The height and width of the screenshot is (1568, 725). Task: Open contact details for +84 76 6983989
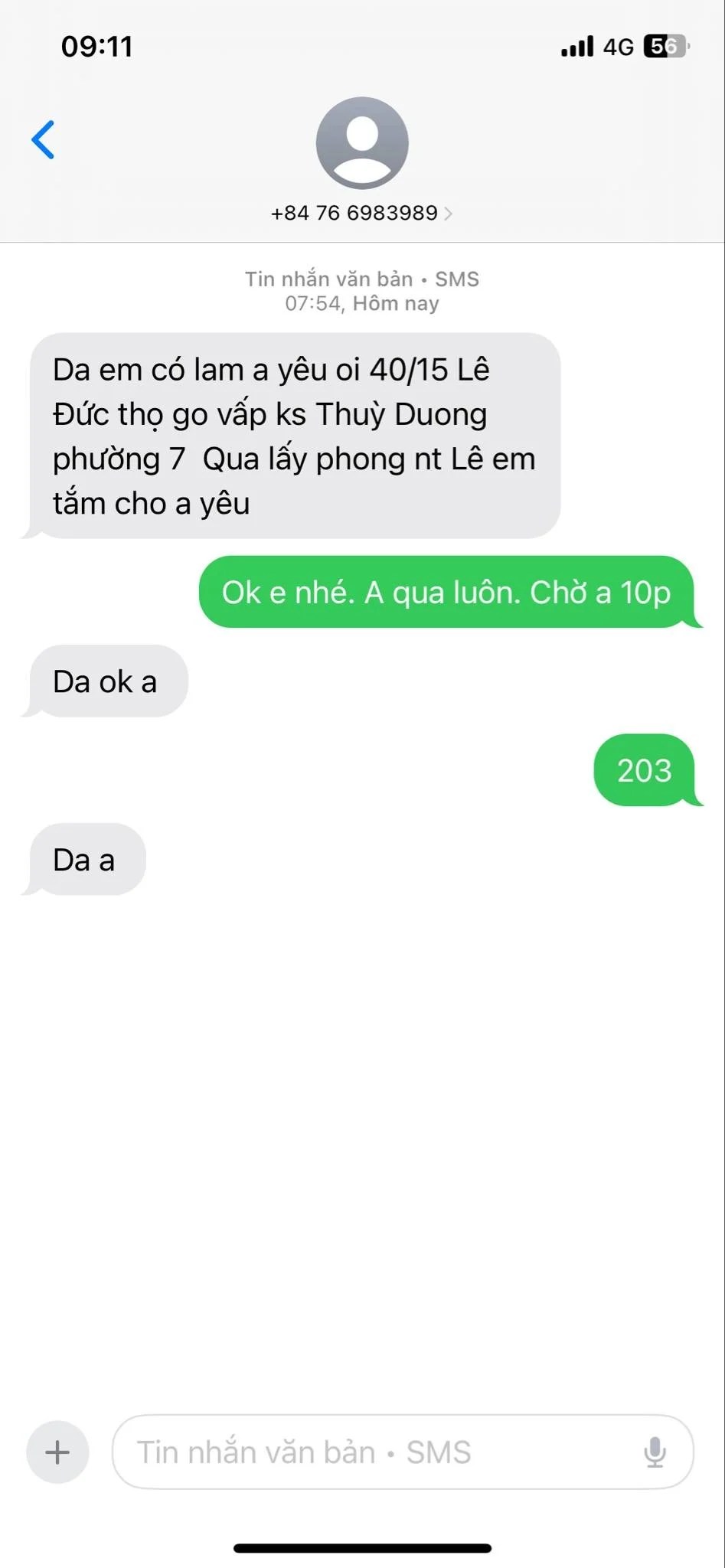(361, 212)
